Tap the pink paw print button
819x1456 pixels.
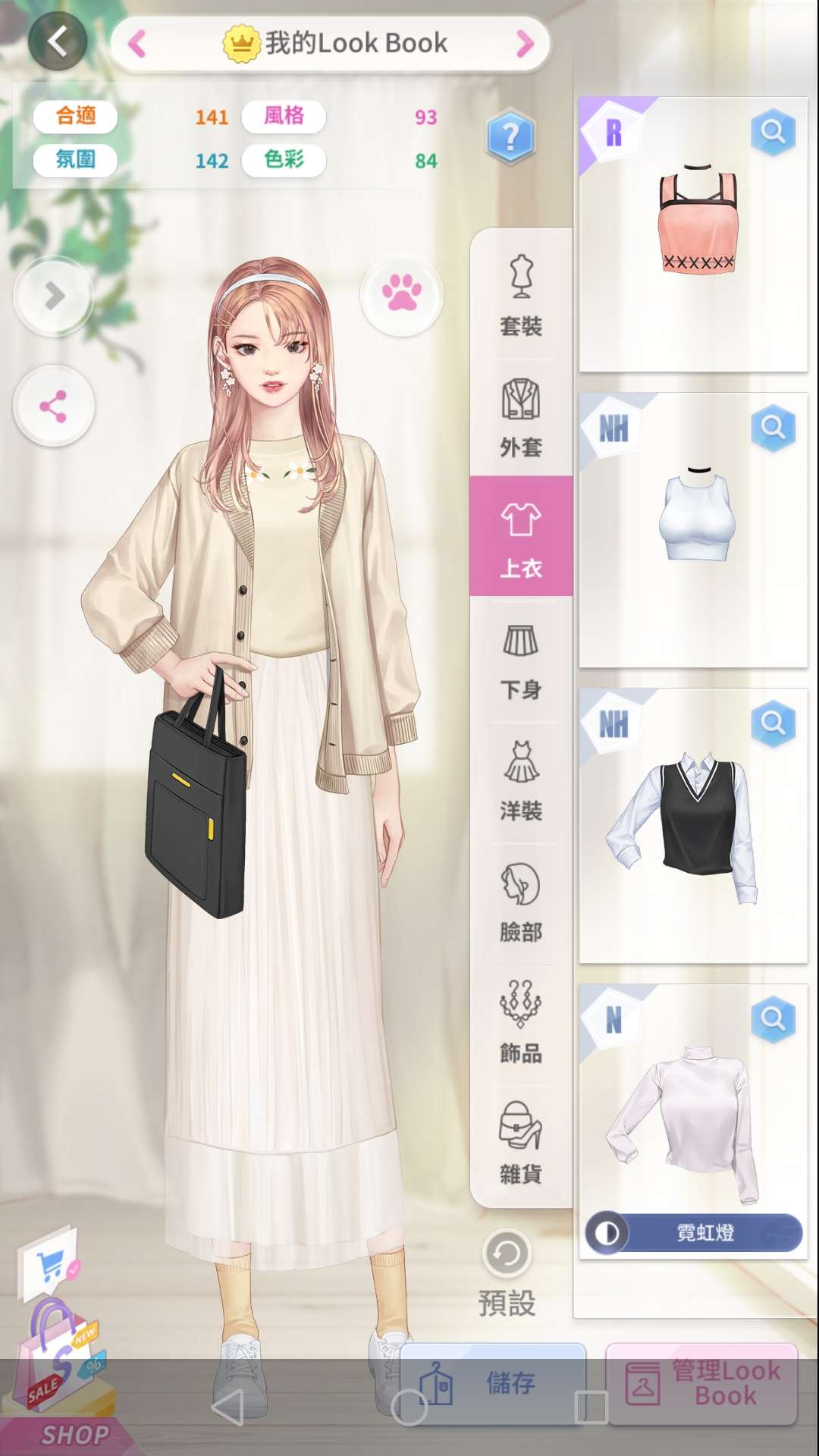point(402,294)
